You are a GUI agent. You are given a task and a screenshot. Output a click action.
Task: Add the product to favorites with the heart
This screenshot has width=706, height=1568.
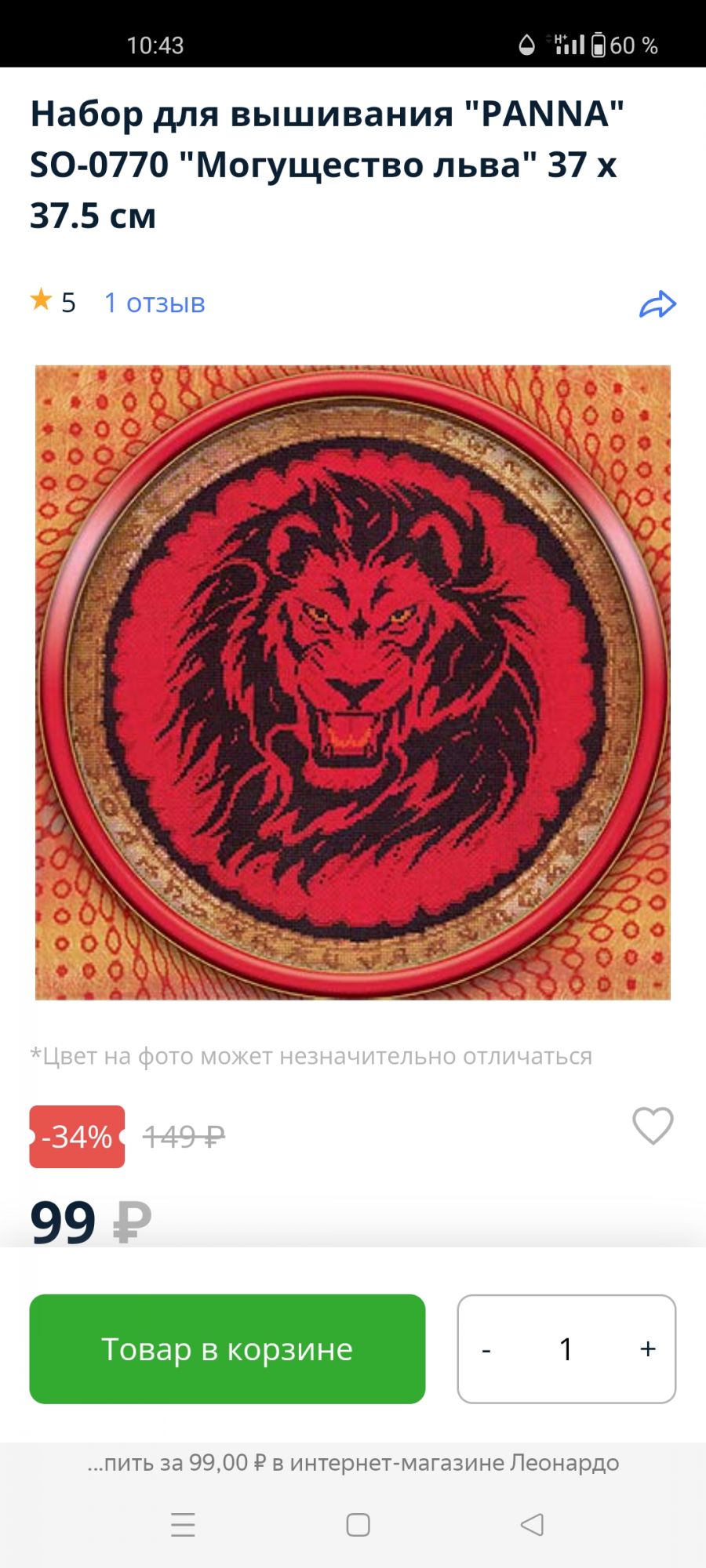click(x=653, y=1126)
